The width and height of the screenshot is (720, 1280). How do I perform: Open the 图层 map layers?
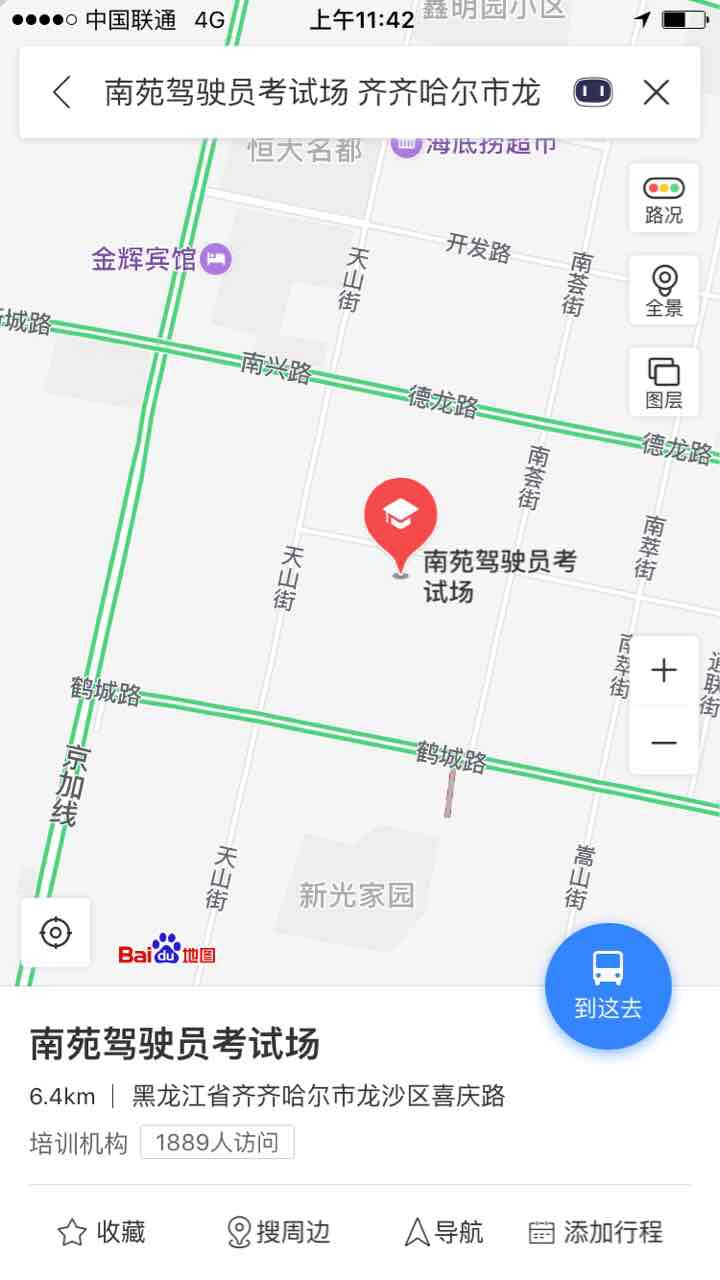pyautogui.click(x=664, y=383)
